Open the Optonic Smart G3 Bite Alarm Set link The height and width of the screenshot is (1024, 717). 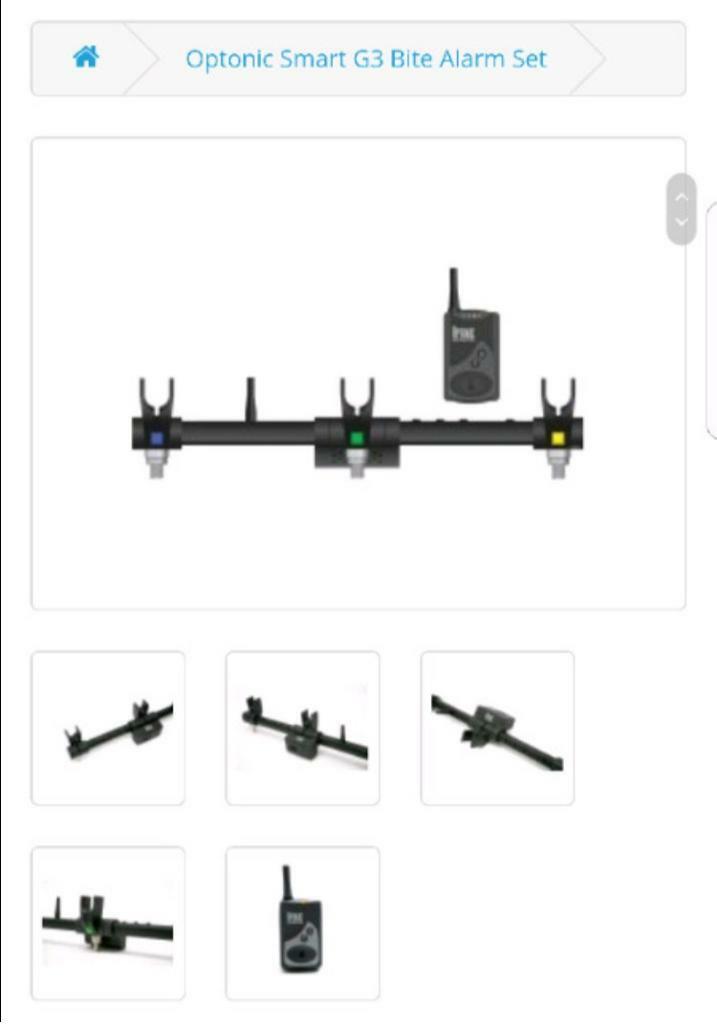point(366,59)
